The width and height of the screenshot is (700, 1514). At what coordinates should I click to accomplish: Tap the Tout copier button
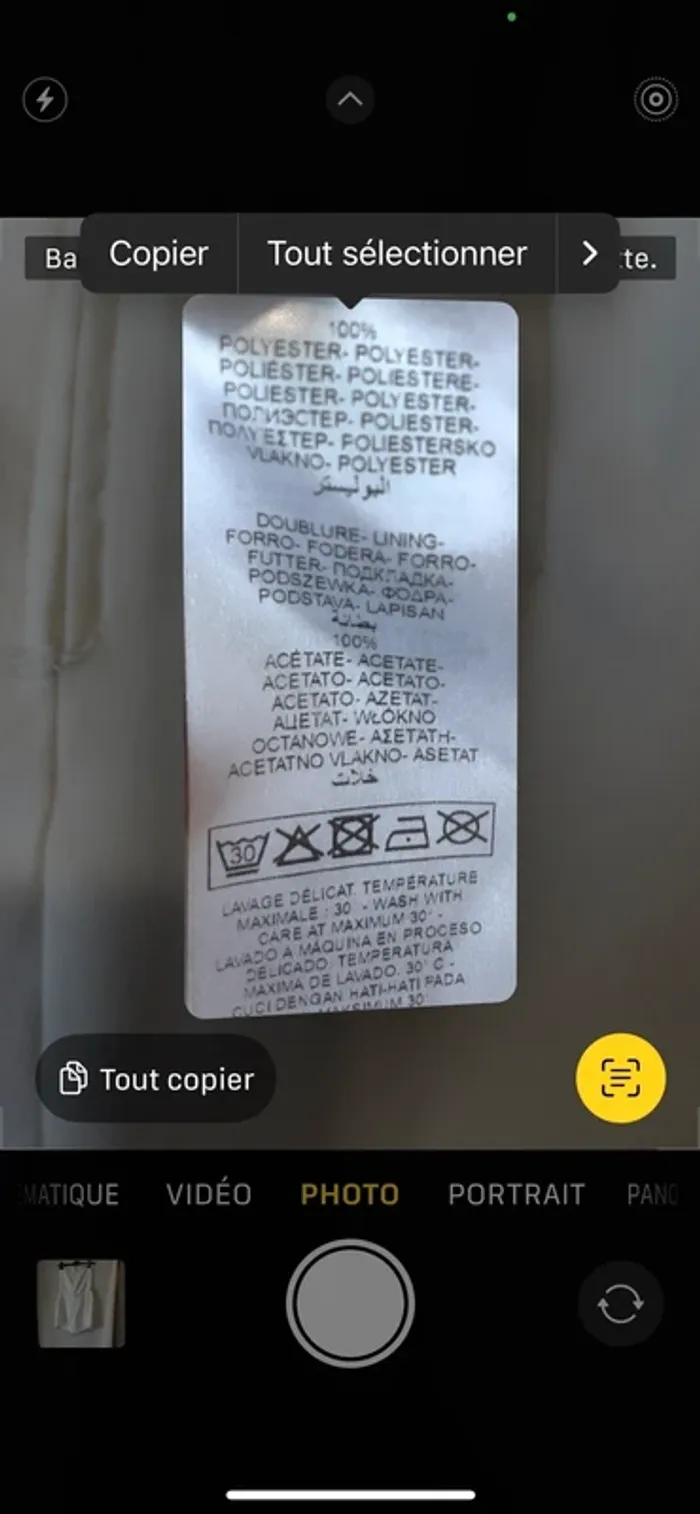156,1079
